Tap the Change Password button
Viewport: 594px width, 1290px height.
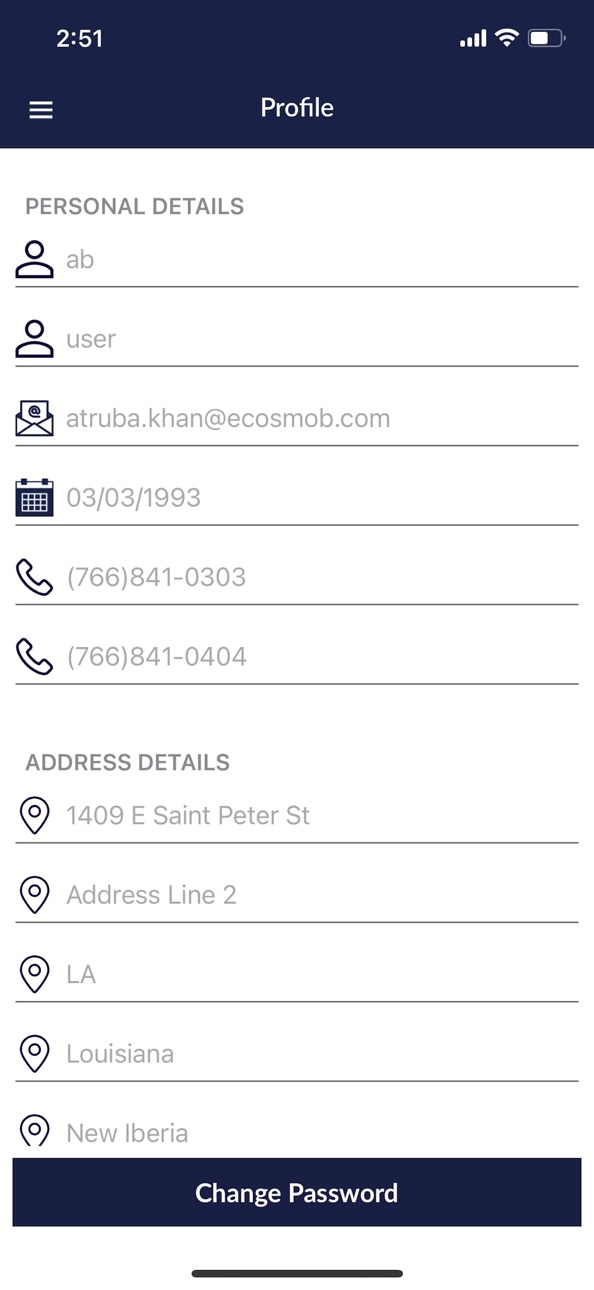(297, 1192)
